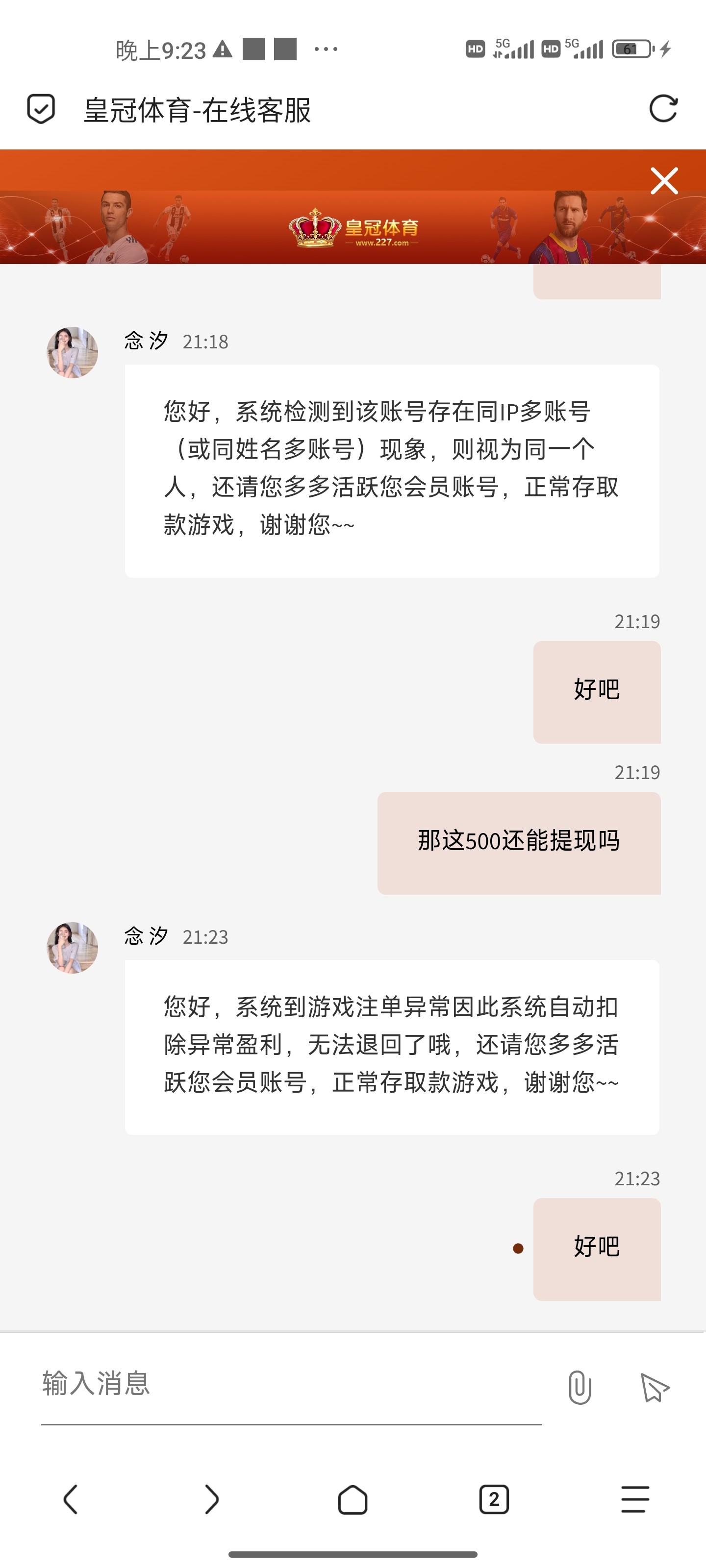The width and height of the screenshot is (706, 1568).
Task: Send the message with the arrow icon
Action: [x=655, y=1387]
